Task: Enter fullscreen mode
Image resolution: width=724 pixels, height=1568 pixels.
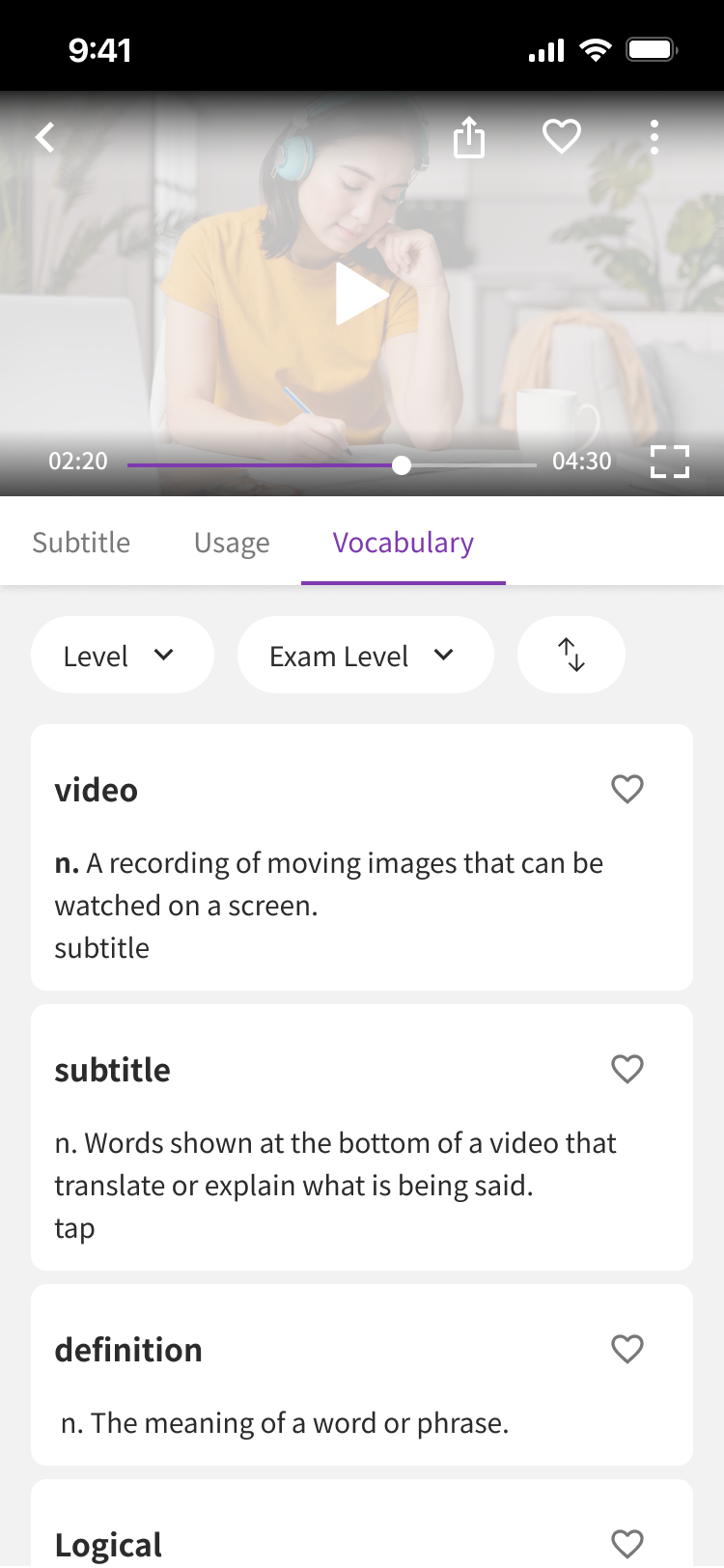Action: click(x=669, y=462)
